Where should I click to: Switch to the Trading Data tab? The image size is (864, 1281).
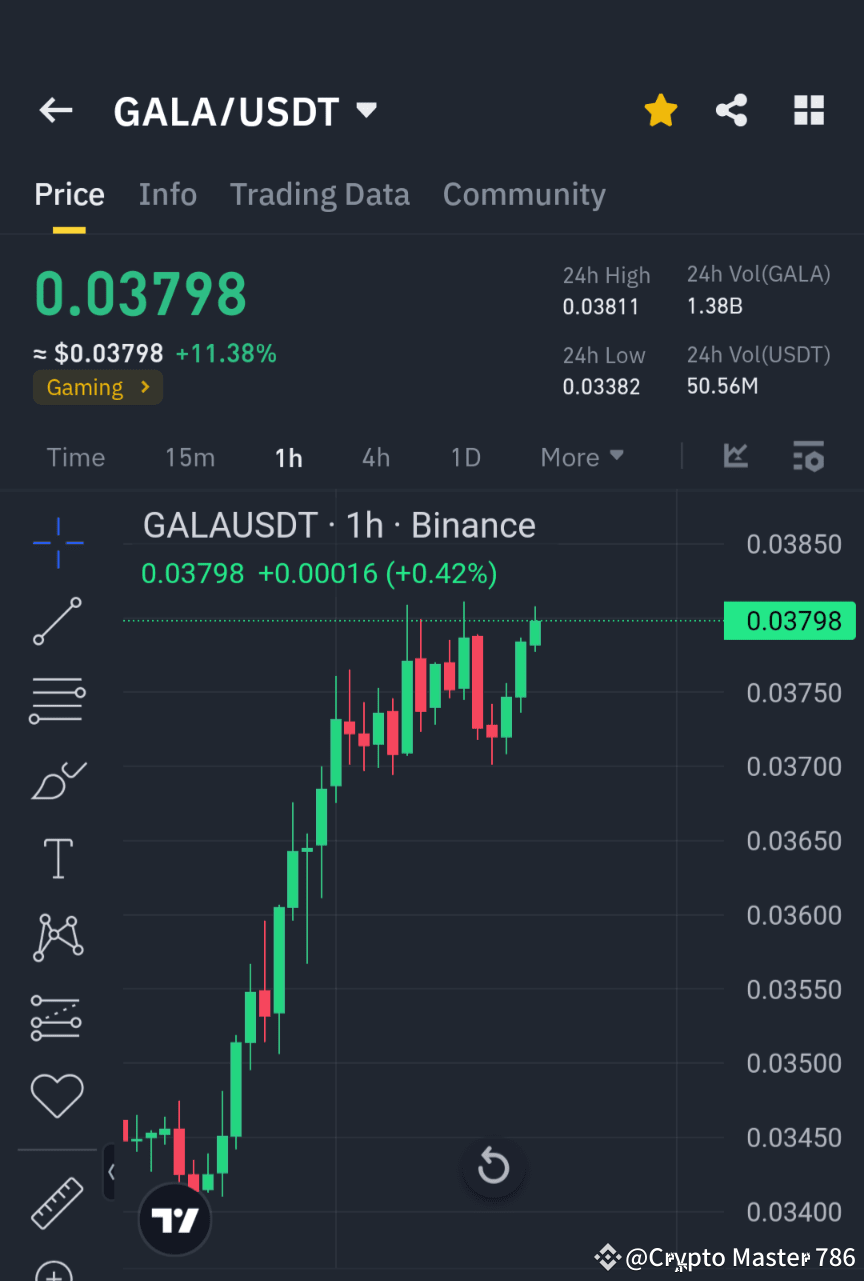pyautogui.click(x=319, y=194)
